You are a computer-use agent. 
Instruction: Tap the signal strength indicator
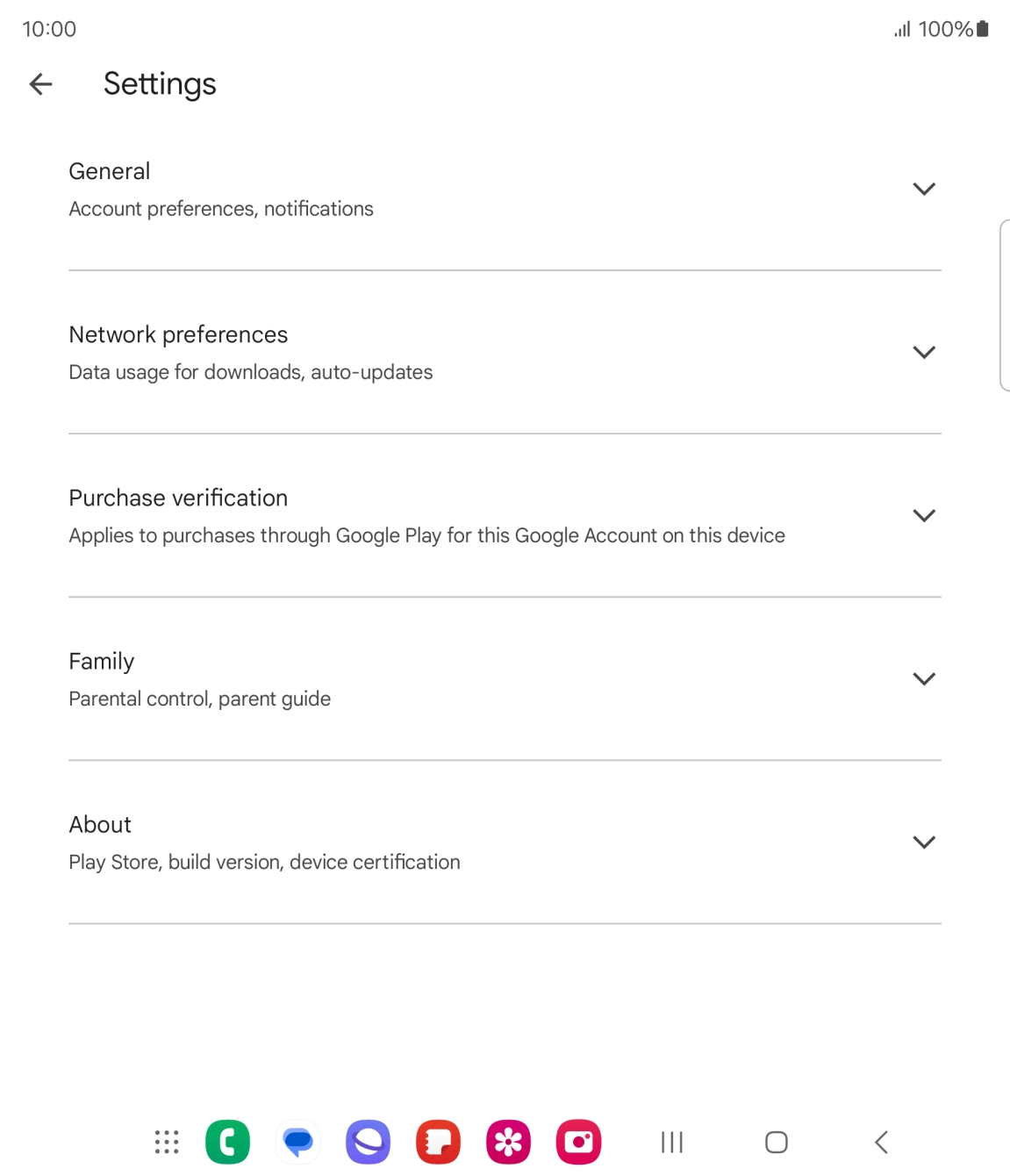pos(903,29)
